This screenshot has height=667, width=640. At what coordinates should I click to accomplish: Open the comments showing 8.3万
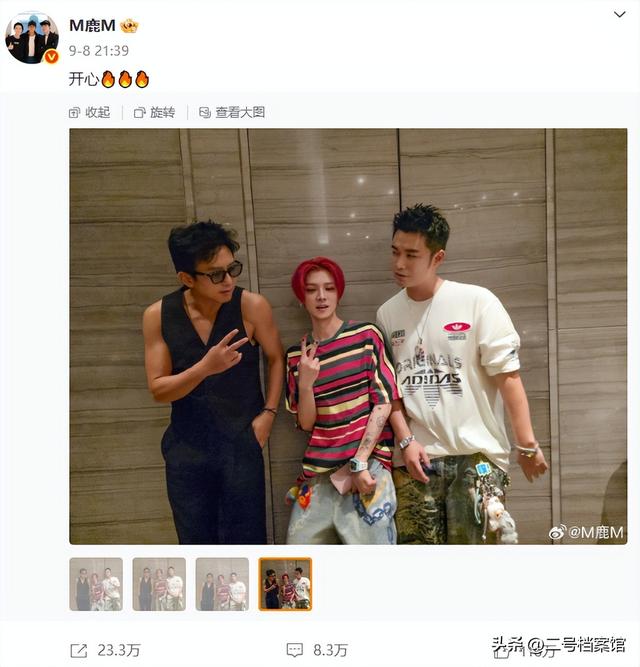316,650
